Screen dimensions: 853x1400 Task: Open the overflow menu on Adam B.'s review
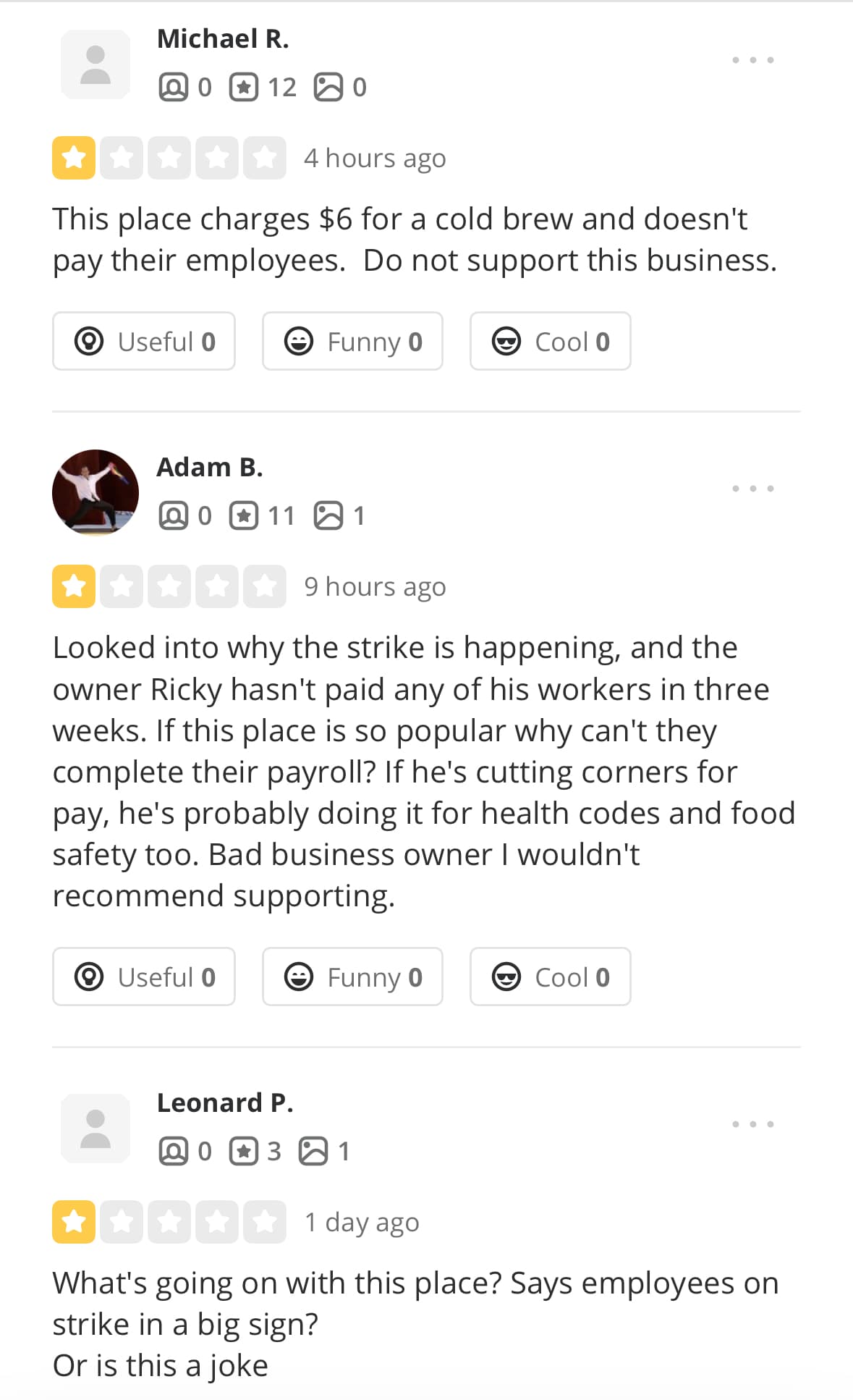tap(752, 489)
